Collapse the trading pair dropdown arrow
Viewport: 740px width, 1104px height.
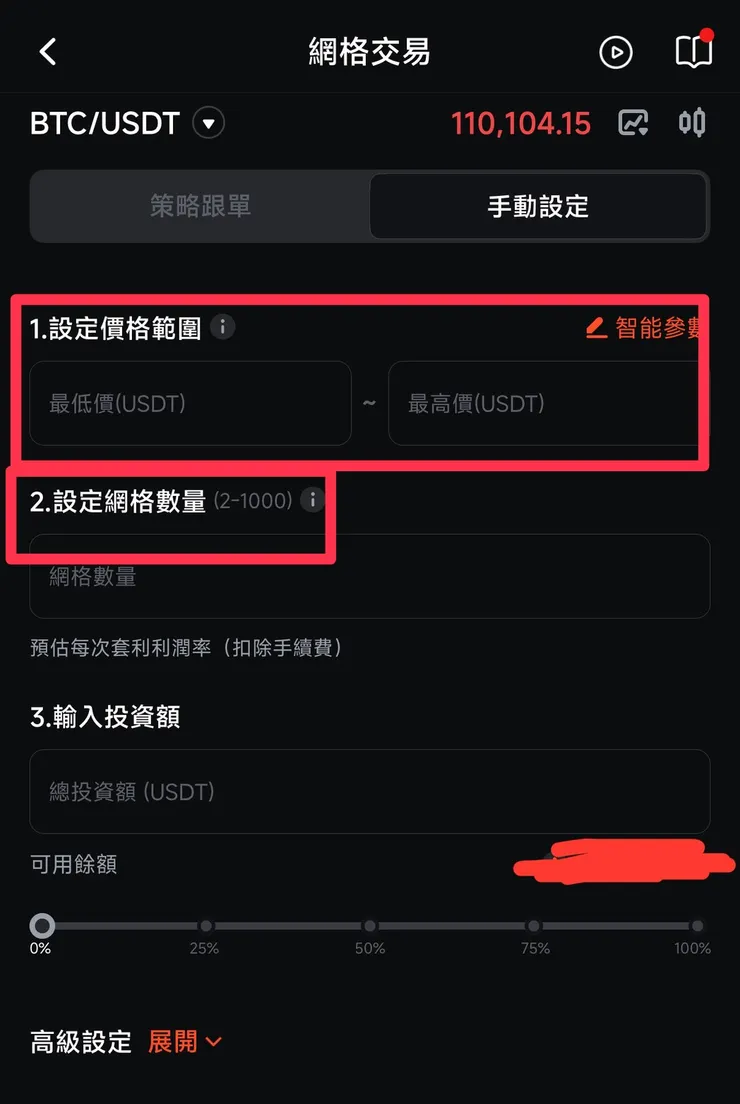coord(207,123)
